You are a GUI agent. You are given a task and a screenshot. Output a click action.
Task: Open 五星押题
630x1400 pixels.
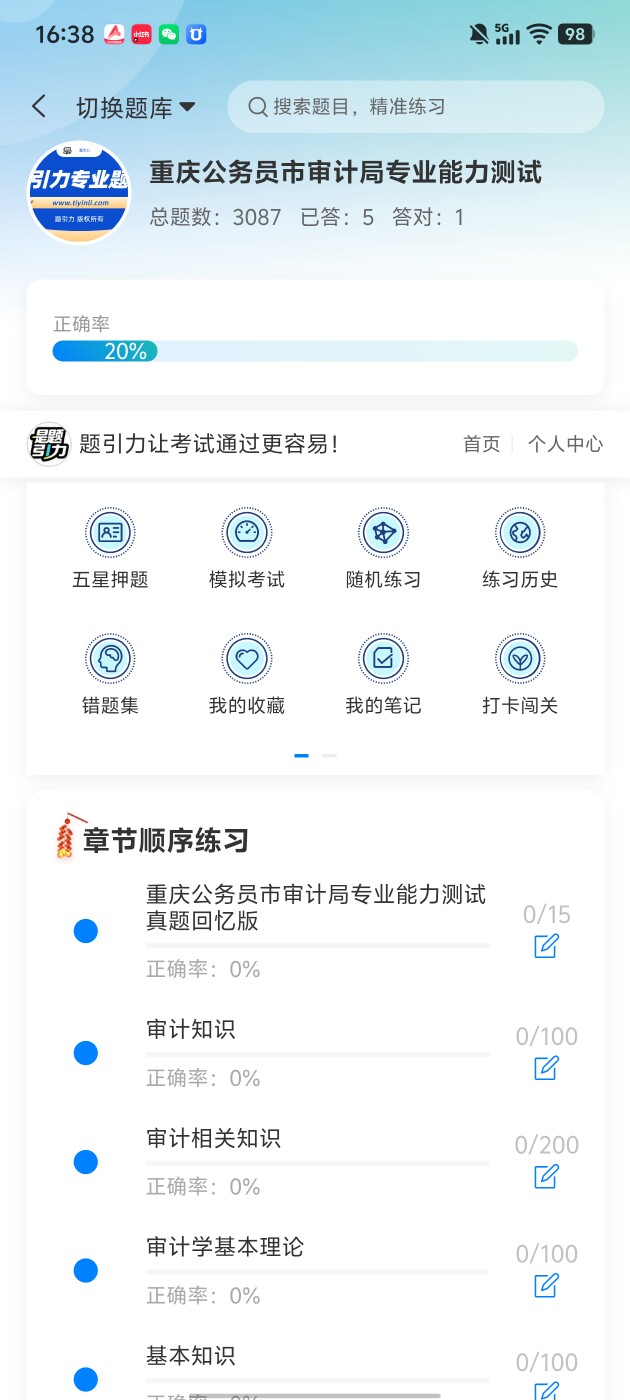point(110,549)
